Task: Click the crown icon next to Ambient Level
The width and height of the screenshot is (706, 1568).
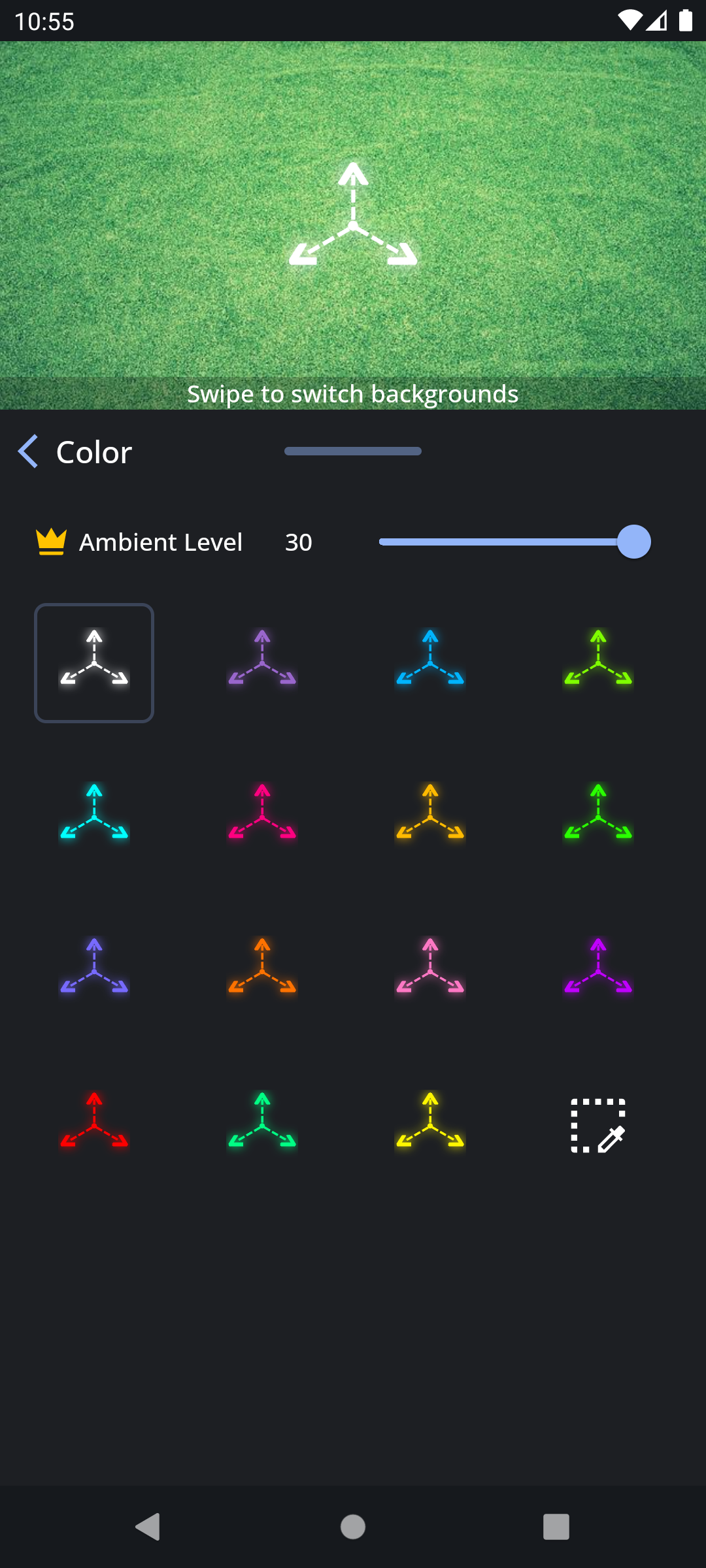Action: click(51, 541)
